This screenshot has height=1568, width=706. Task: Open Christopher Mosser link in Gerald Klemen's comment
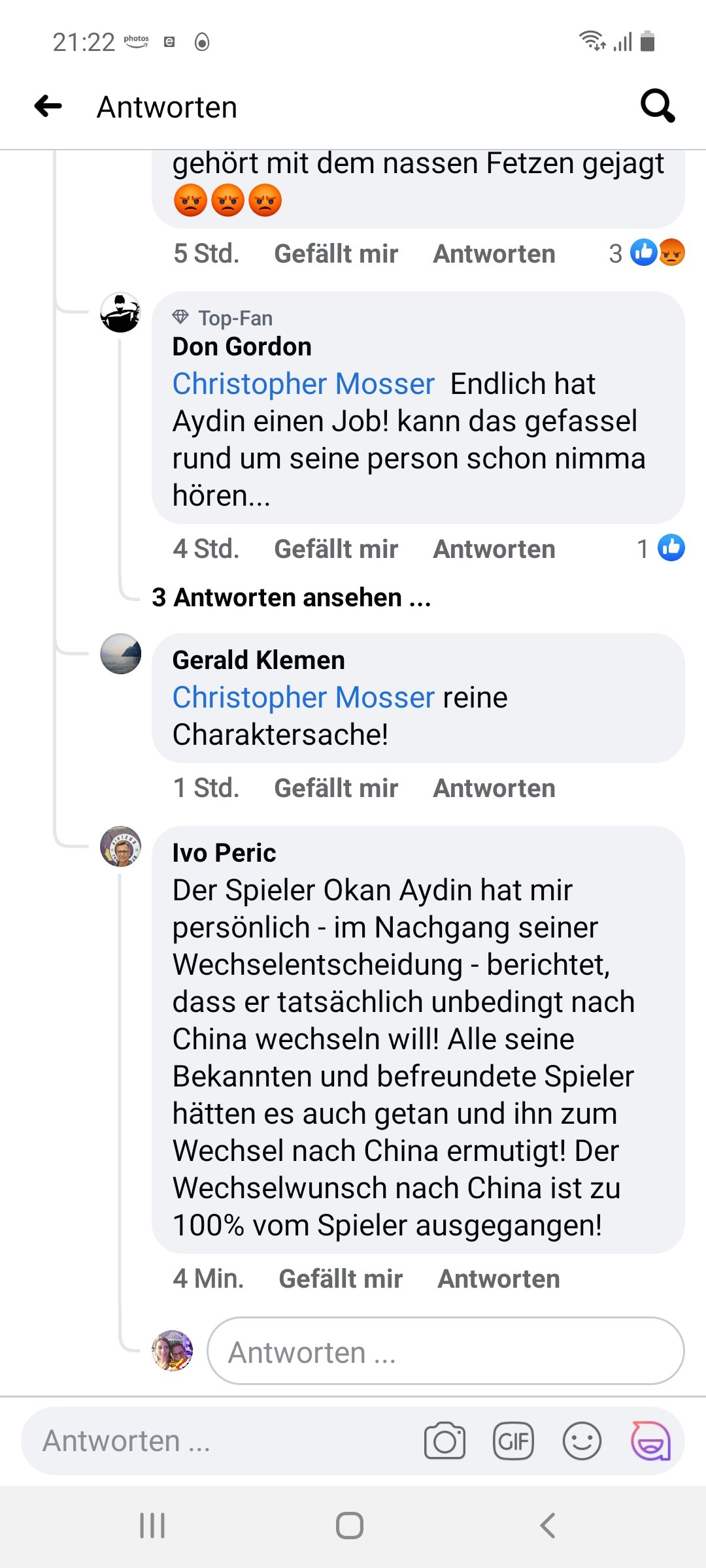click(303, 697)
